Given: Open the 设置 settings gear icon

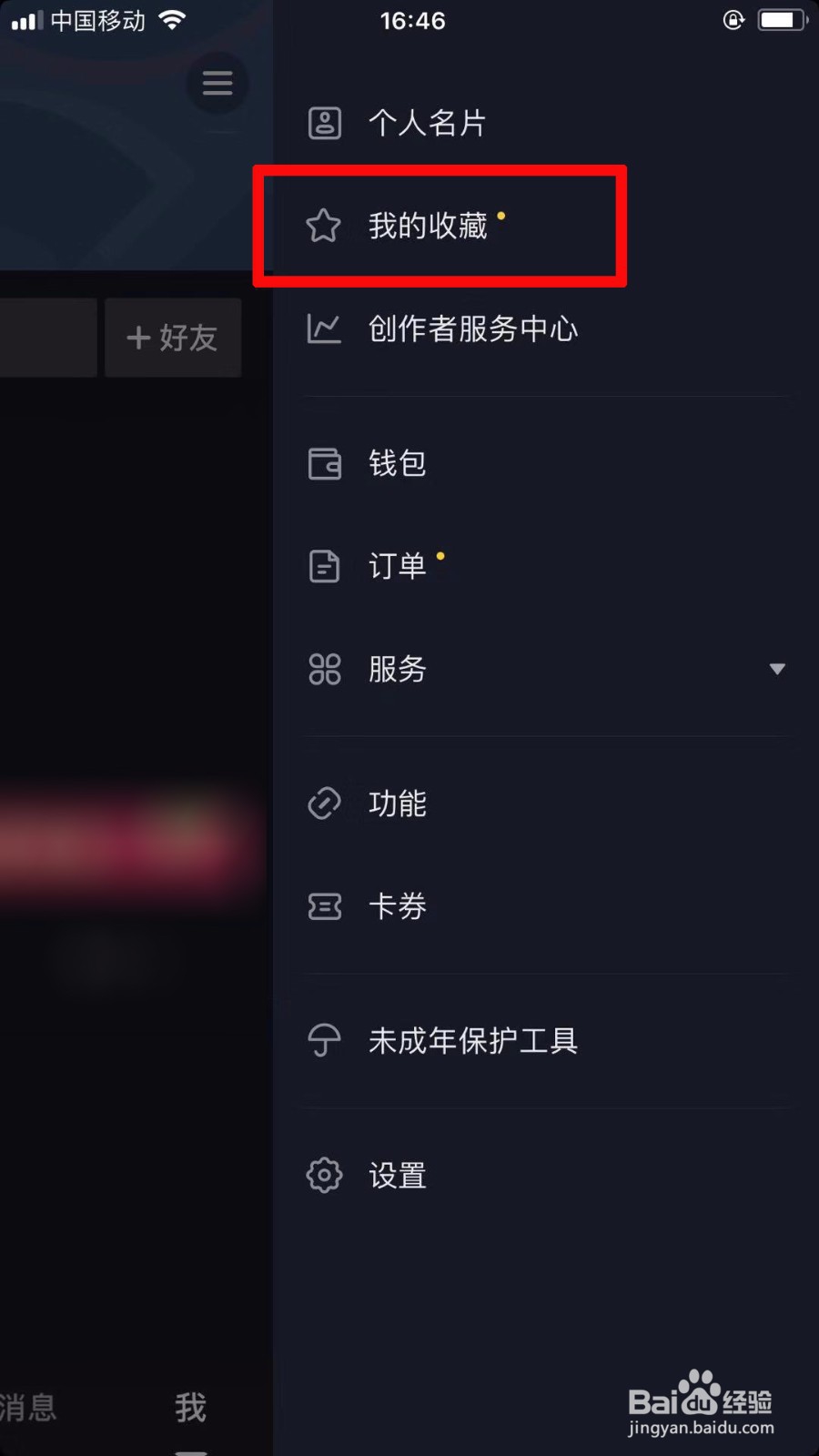Looking at the screenshot, I should coord(324,1175).
